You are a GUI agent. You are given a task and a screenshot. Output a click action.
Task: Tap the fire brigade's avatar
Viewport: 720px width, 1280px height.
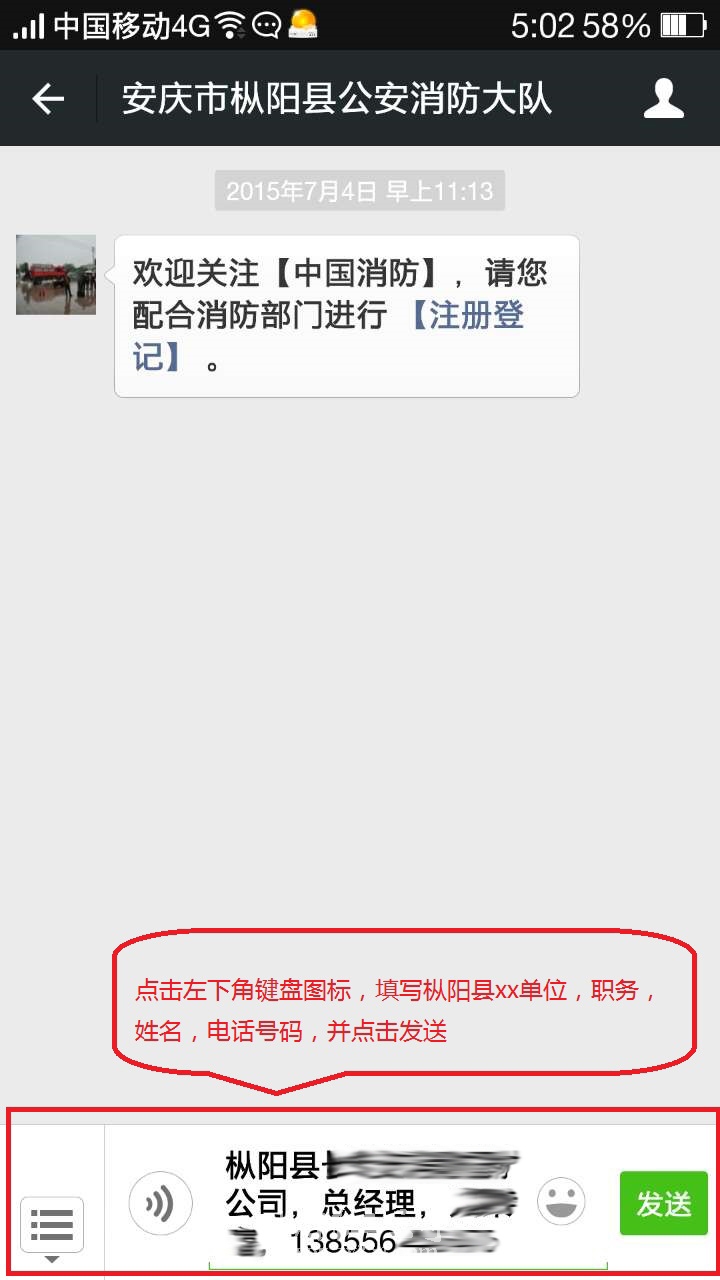[x=56, y=275]
